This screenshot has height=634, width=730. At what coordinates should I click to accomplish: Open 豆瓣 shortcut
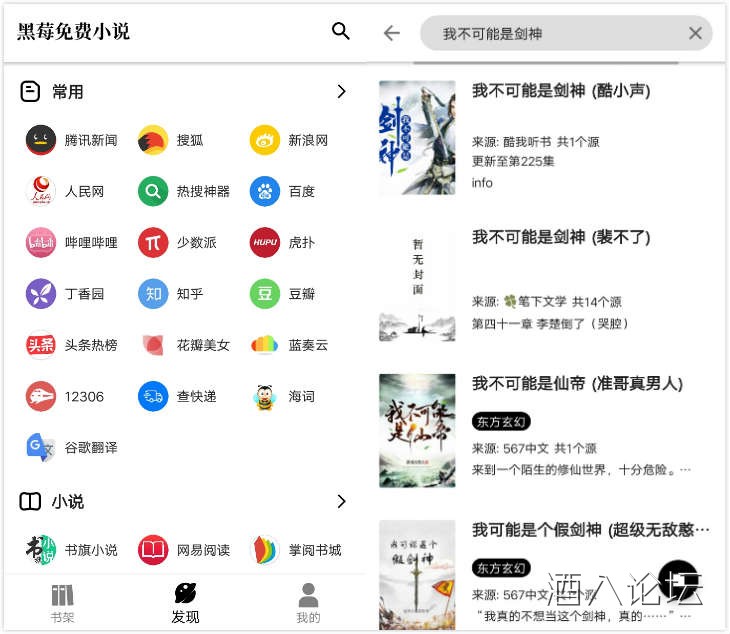tap(283, 294)
